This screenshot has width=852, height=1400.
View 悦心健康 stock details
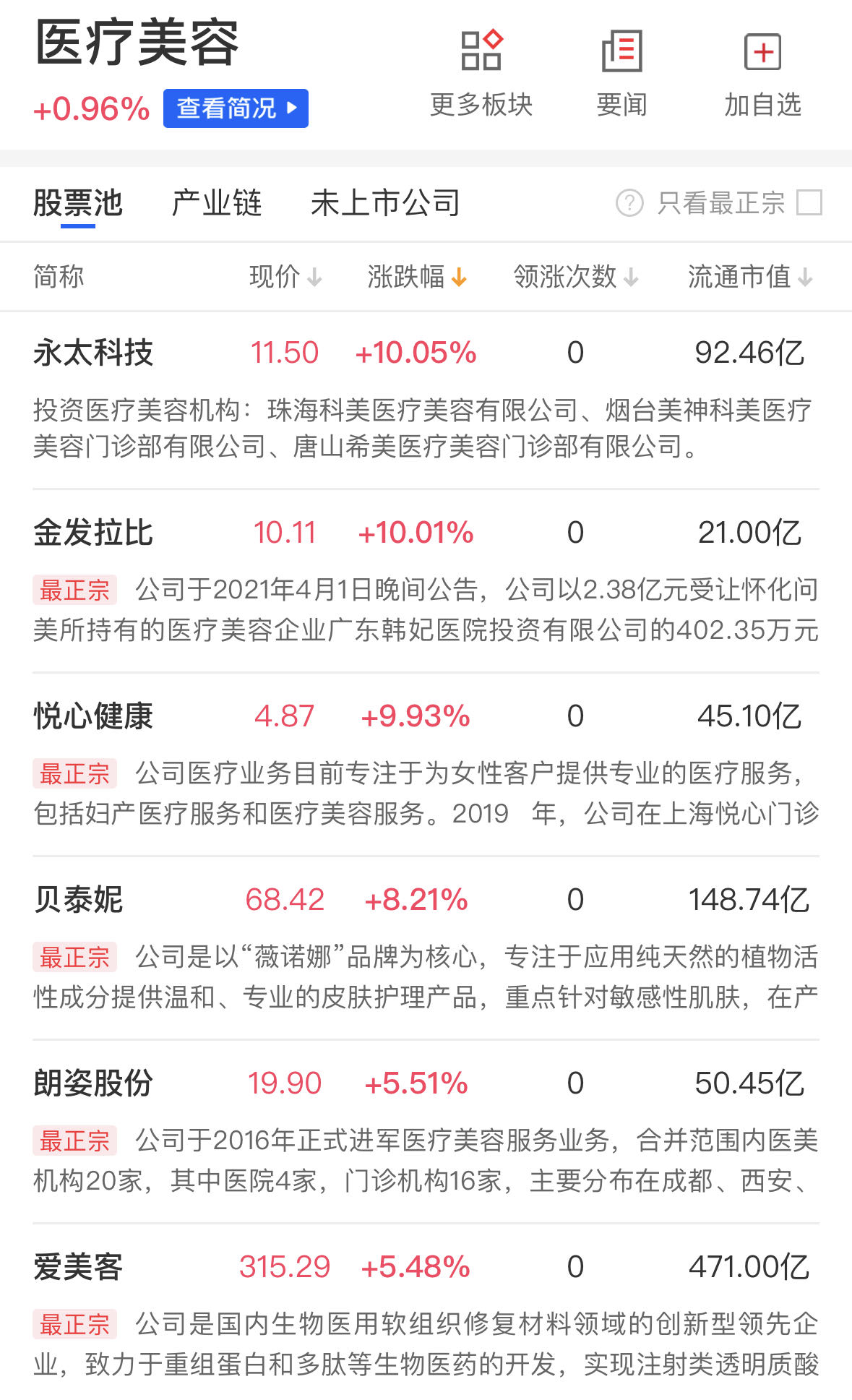(x=93, y=716)
